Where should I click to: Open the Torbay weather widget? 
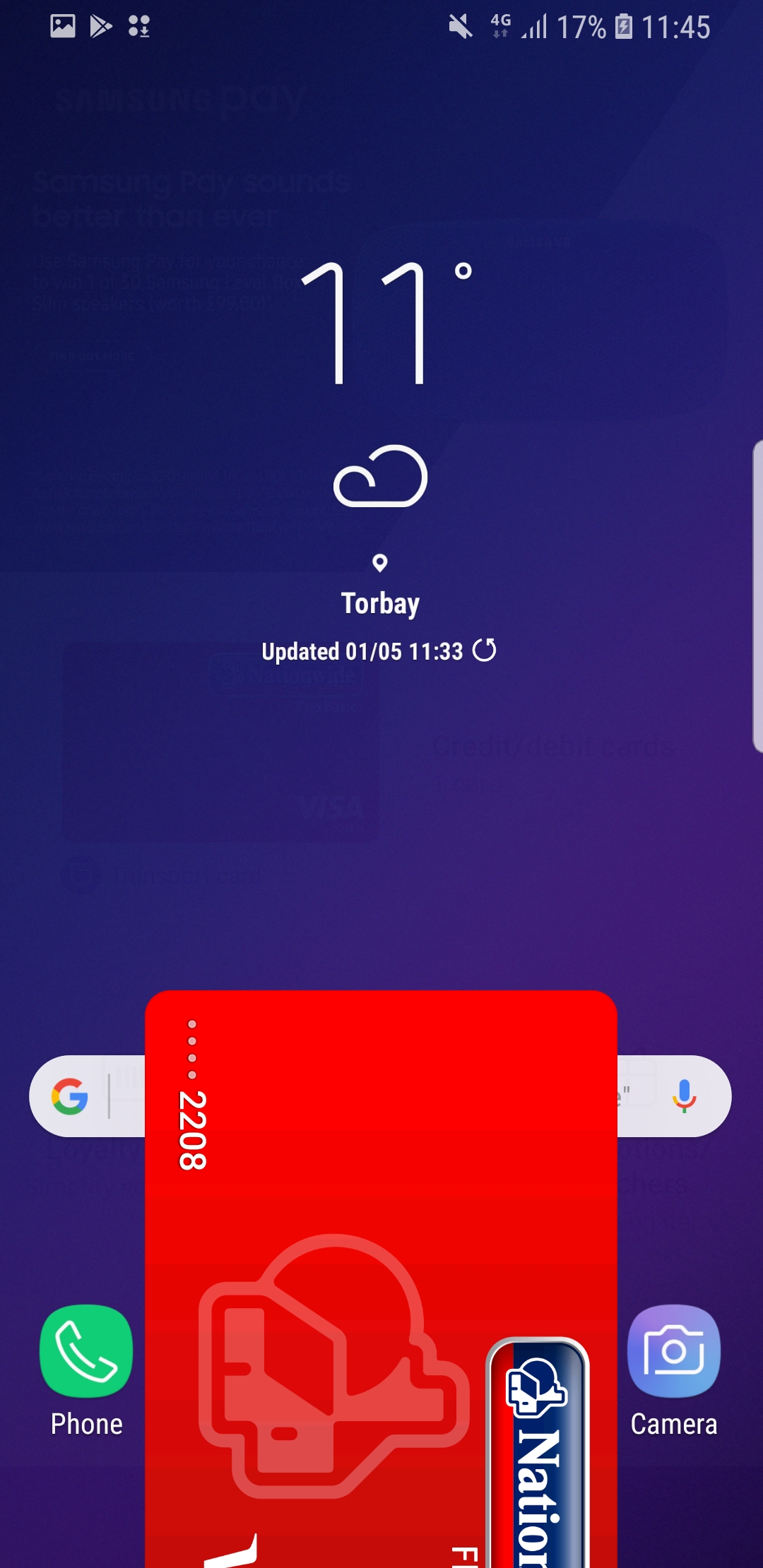[380, 459]
